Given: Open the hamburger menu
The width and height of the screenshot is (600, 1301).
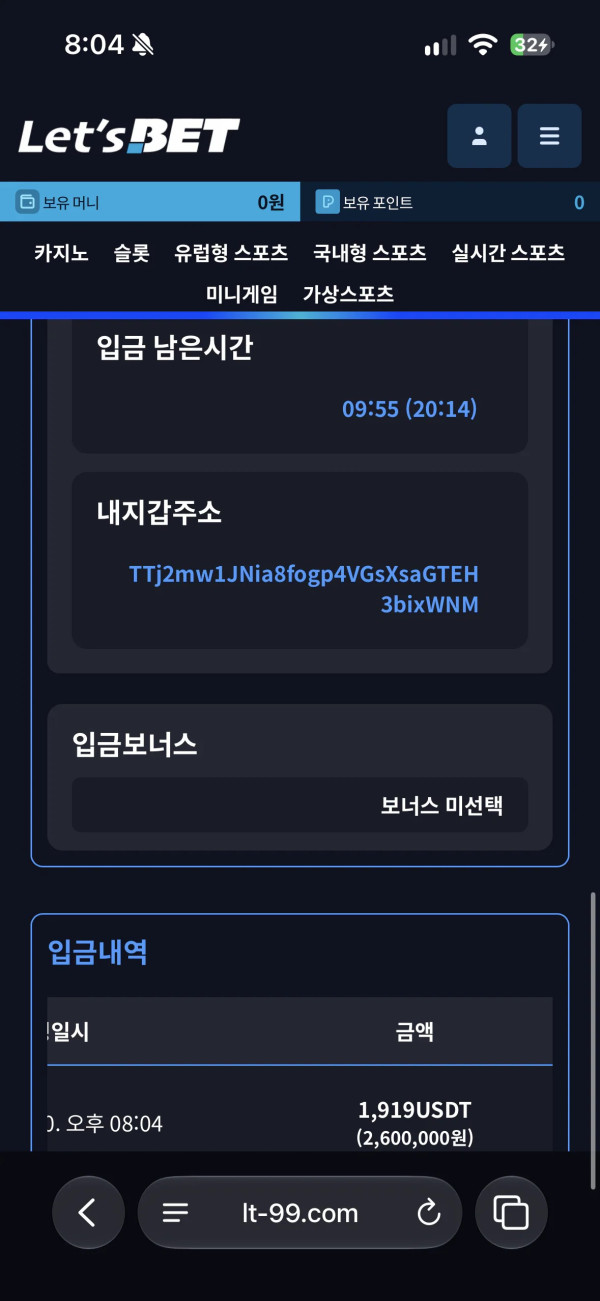Looking at the screenshot, I should [549, 136].
